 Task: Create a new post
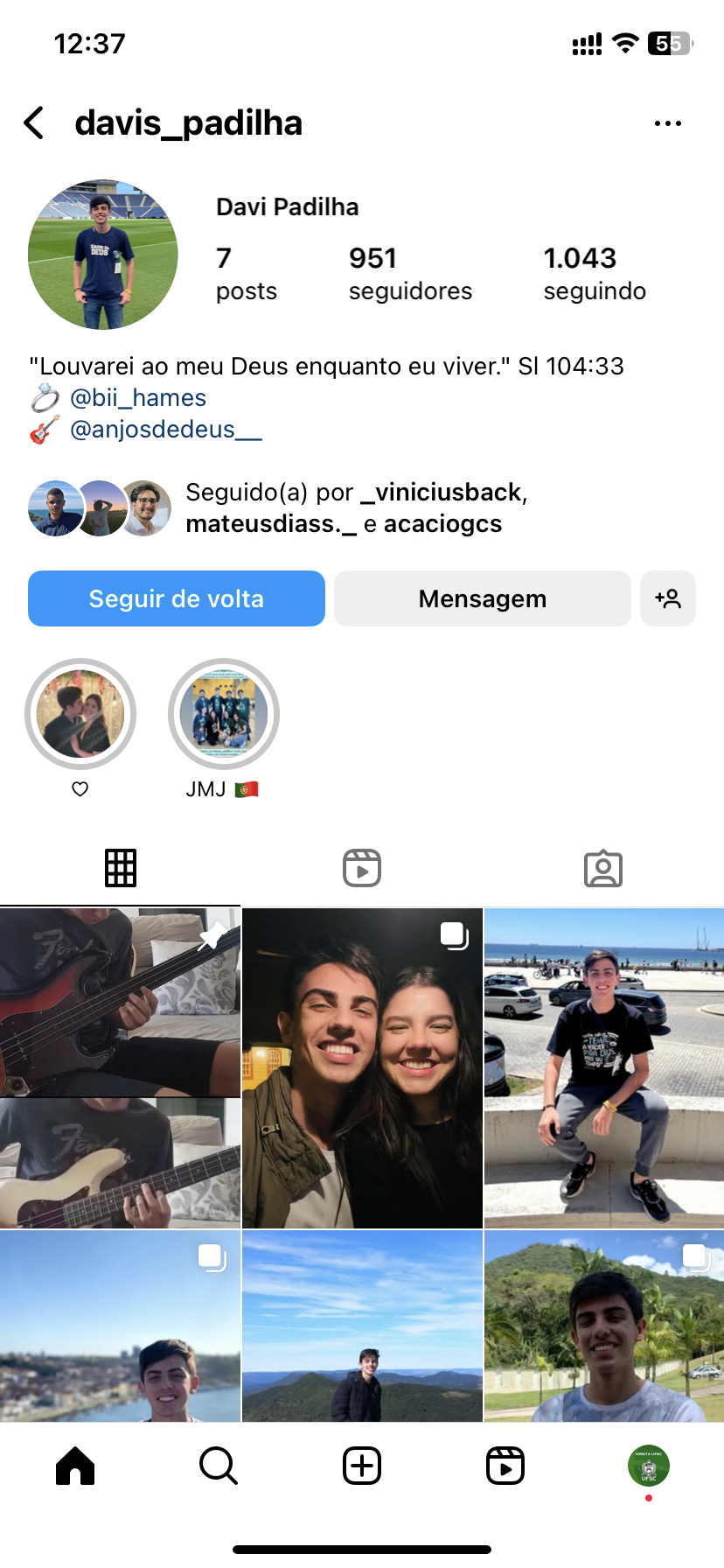(362, 1465)
